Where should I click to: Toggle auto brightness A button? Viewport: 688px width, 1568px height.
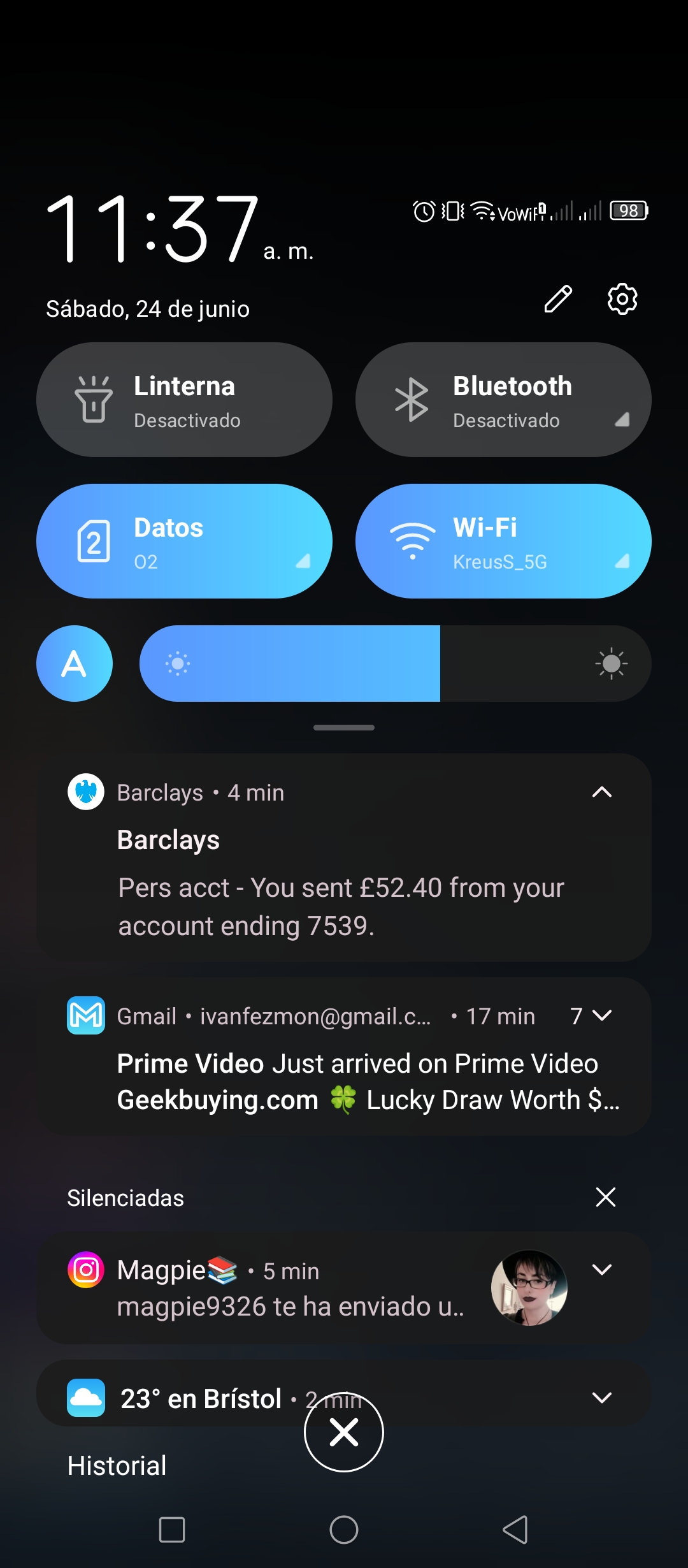75,664
